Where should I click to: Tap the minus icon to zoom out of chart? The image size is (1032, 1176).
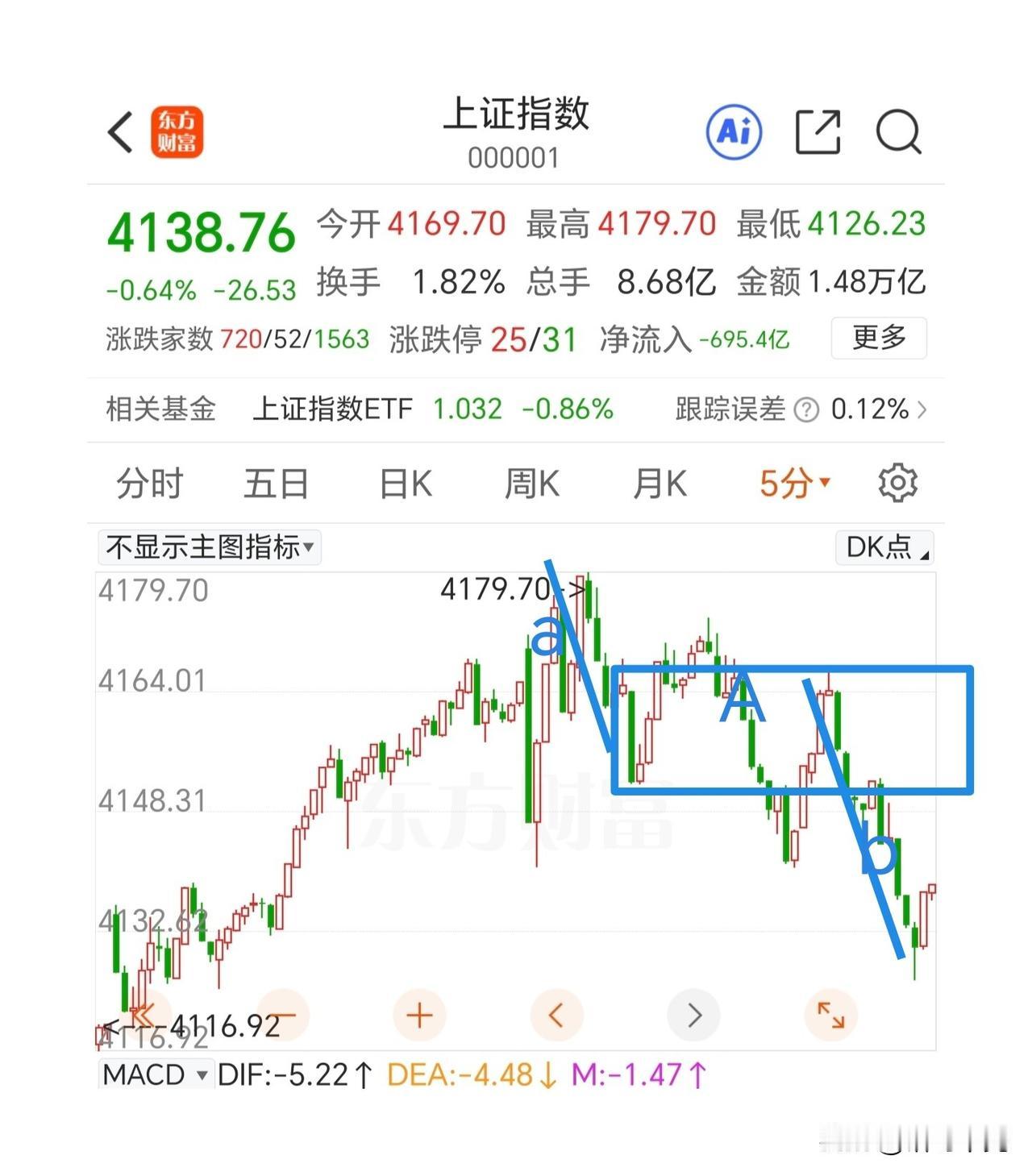click(282, 1015)
